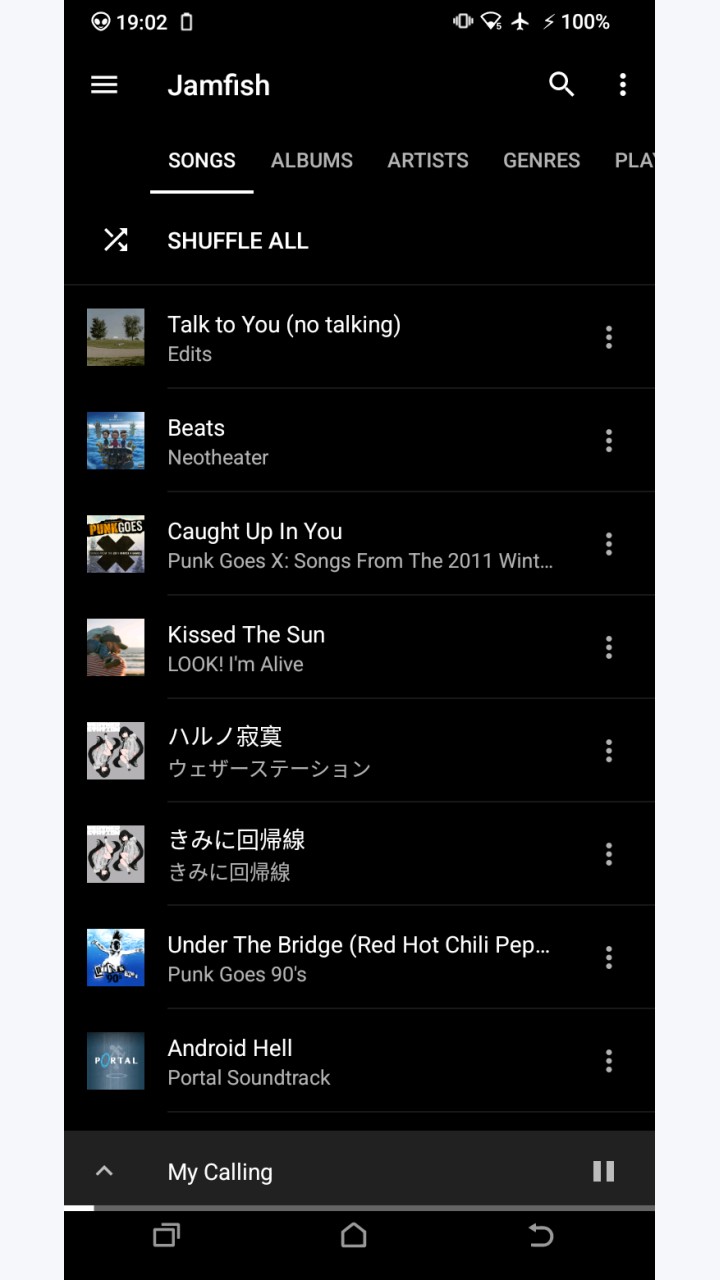Go to the system home screen
This screenshot has height=1280, width=720.
click(x=354, y=1236)
